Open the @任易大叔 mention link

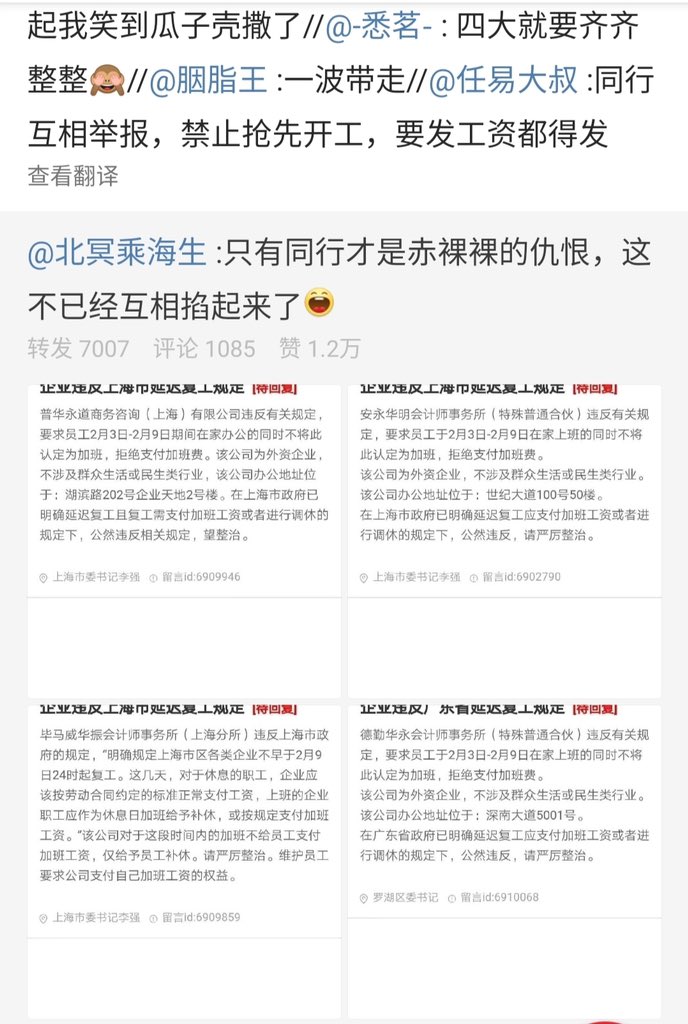[505, 79]
